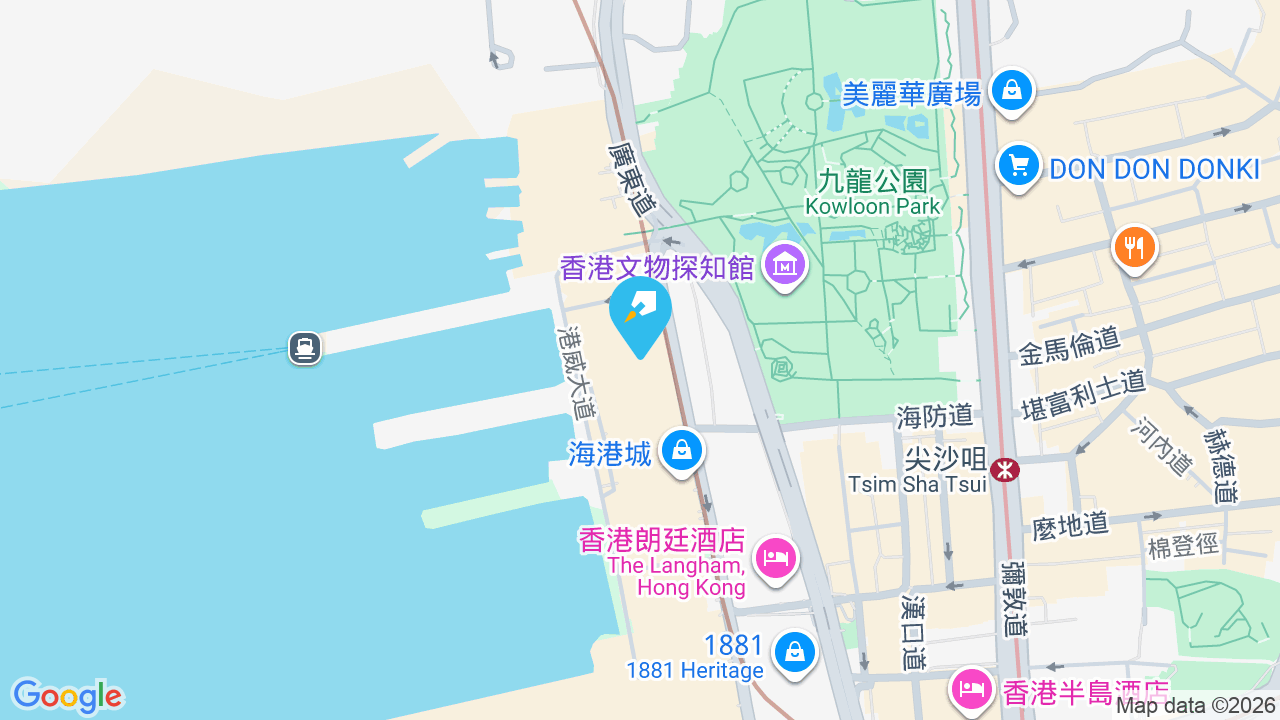Select the ferry pier icon
The height and width of the screenshot is (720, 1280).
(x=305, y=348)
